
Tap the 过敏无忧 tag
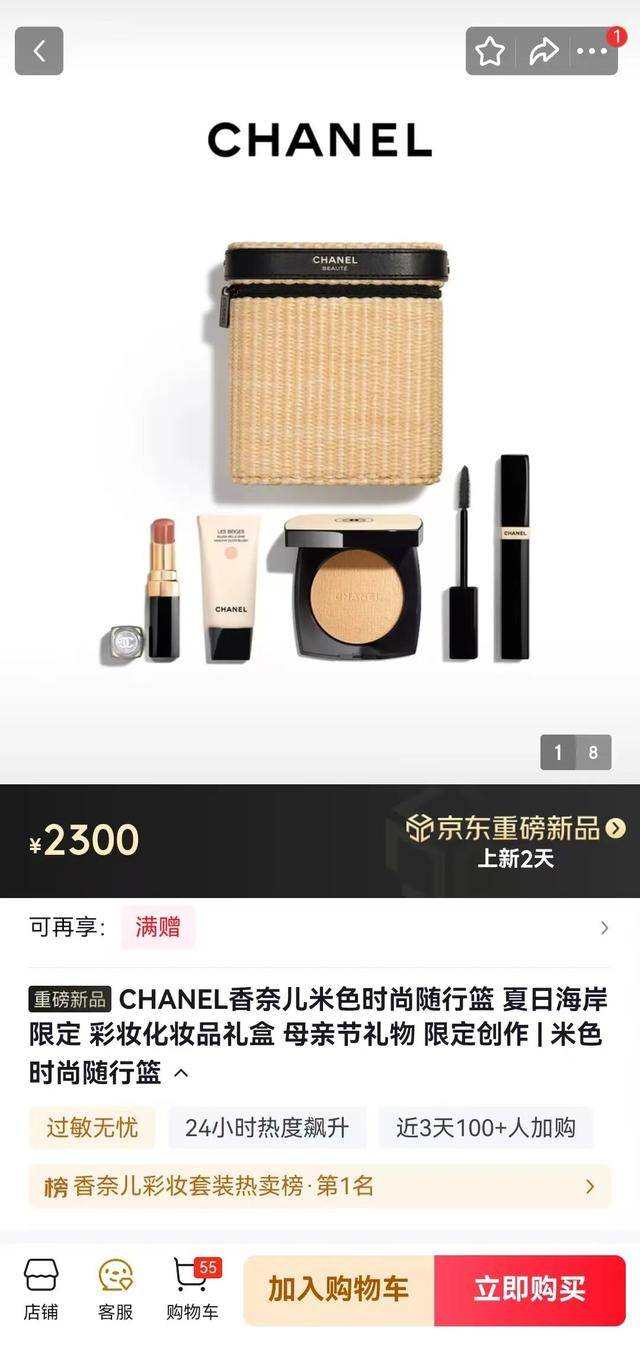[x=92, y=1128]
